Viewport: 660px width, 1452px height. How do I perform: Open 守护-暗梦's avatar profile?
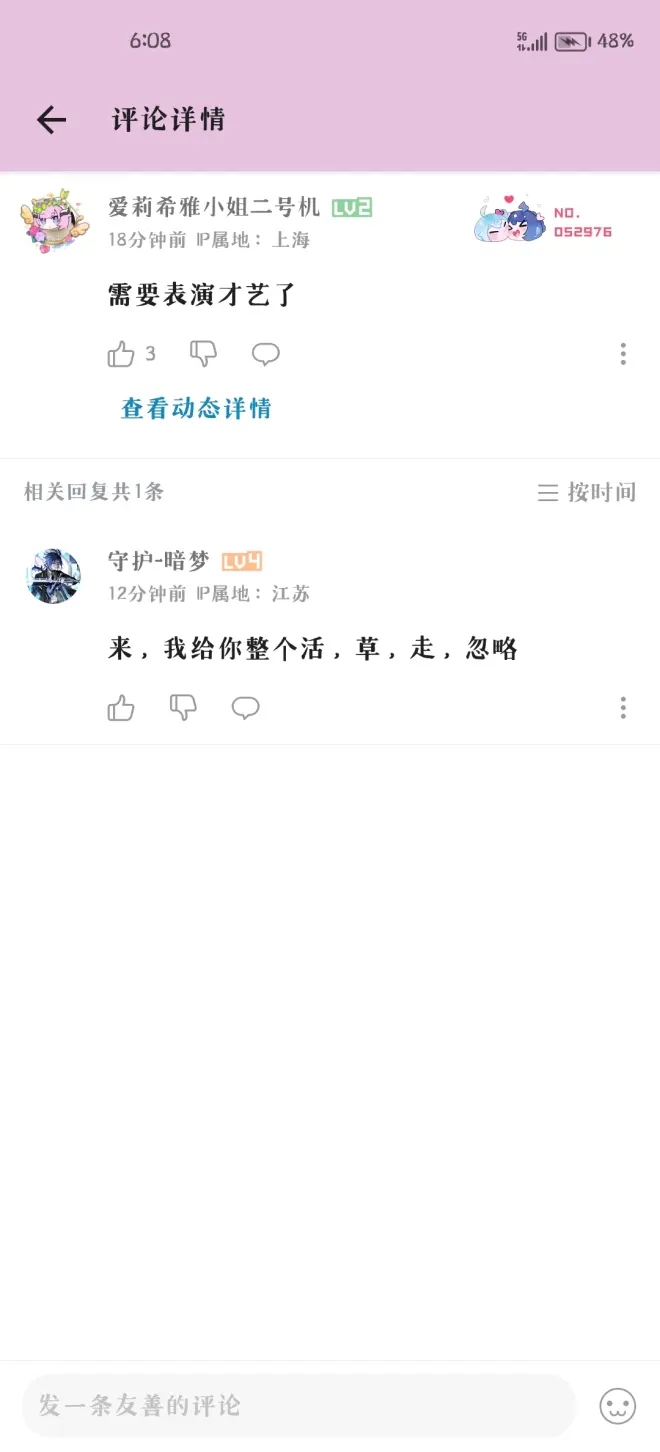click(54, 576)
